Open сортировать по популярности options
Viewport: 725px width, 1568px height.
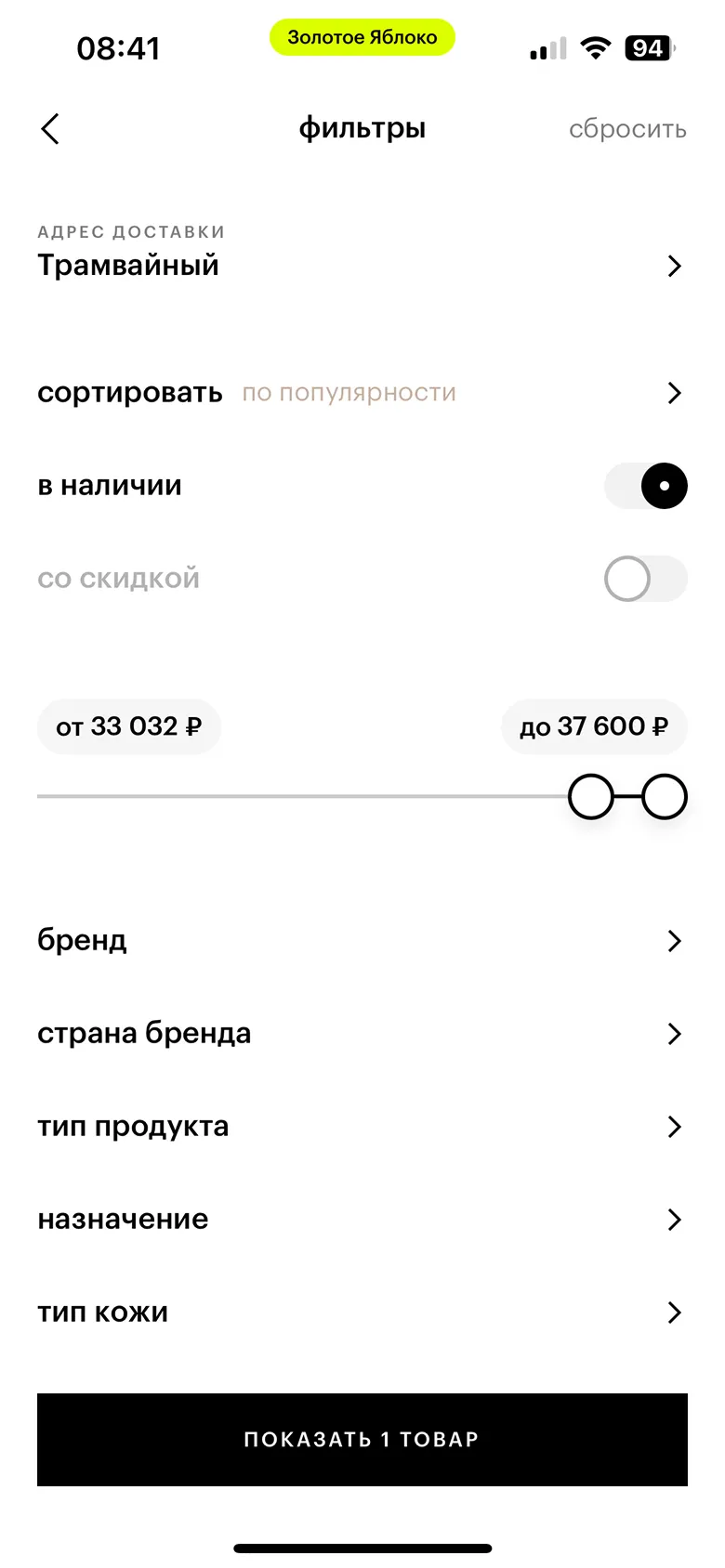click(361, 393)
